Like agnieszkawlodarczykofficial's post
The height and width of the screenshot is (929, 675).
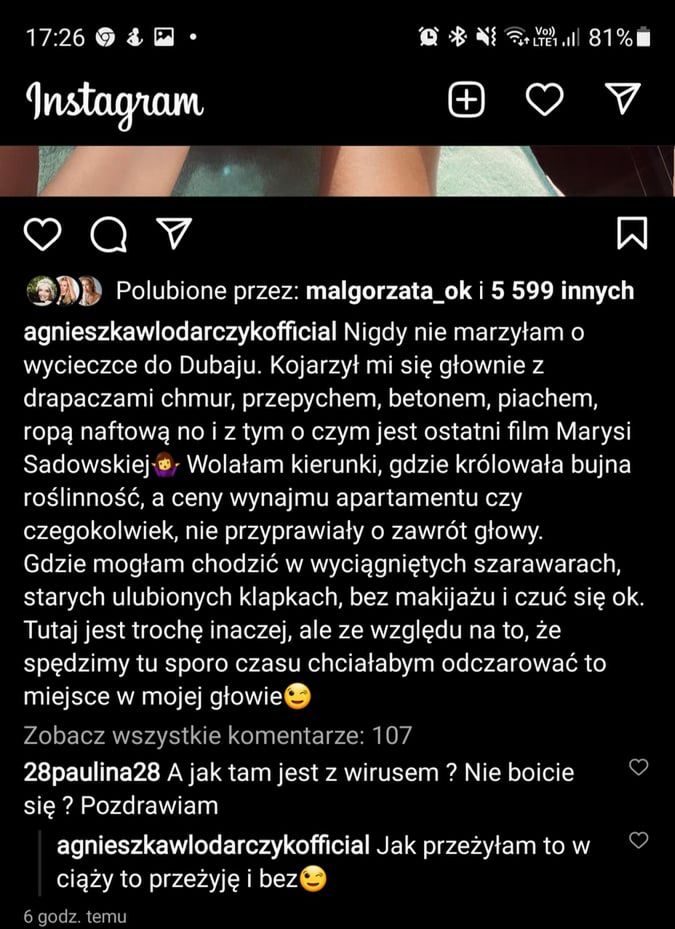(x=43, y=234)
